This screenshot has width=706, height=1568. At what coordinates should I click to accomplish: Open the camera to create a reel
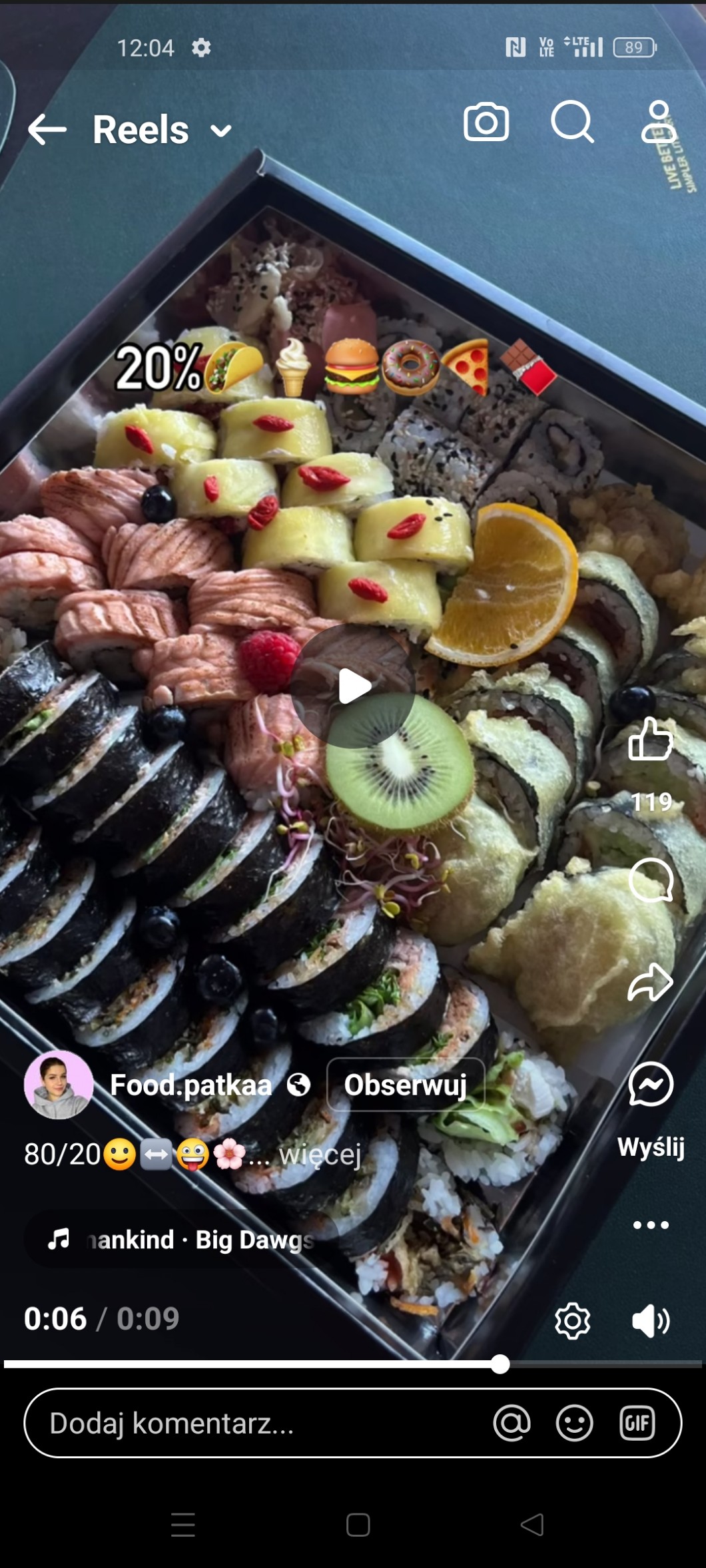point(486,123)
